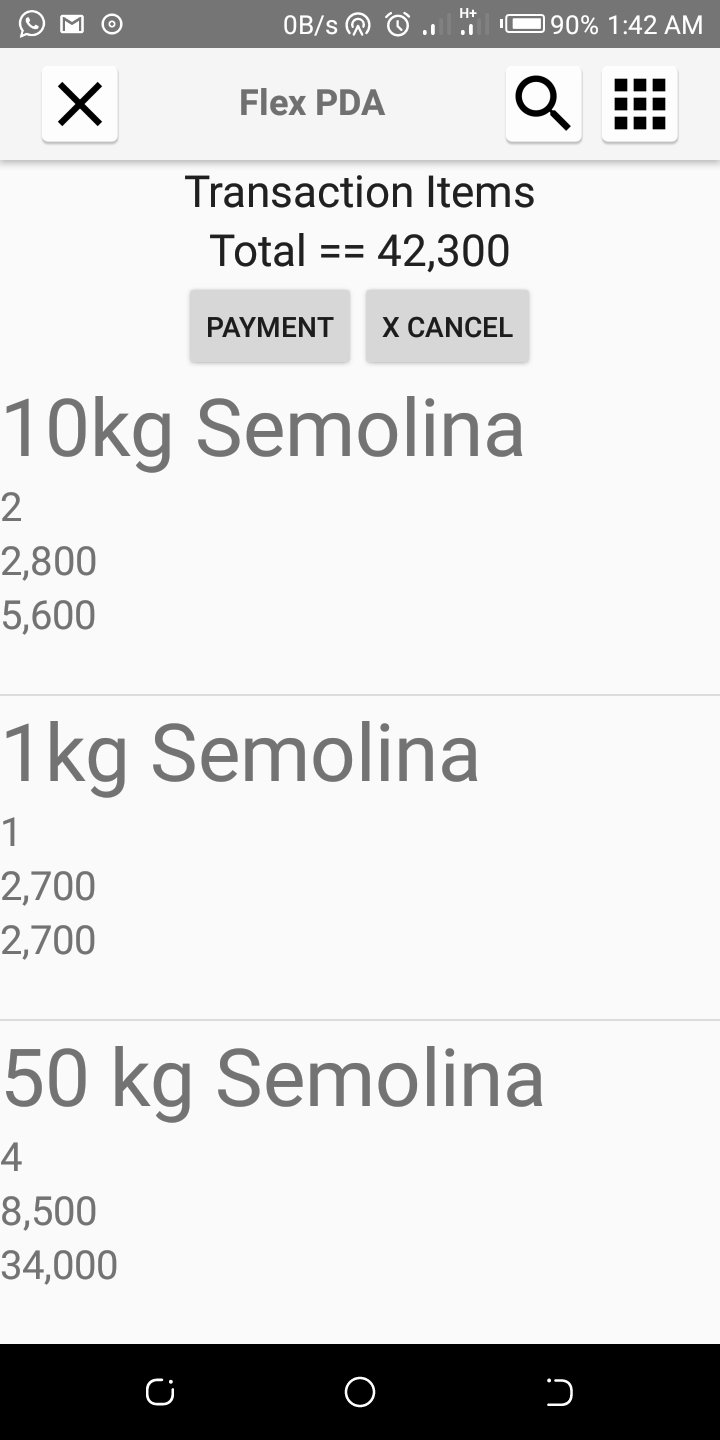Viewport: 720px width, 1440px height.
Task: Tap the system back button
Action: point(558,1392)
